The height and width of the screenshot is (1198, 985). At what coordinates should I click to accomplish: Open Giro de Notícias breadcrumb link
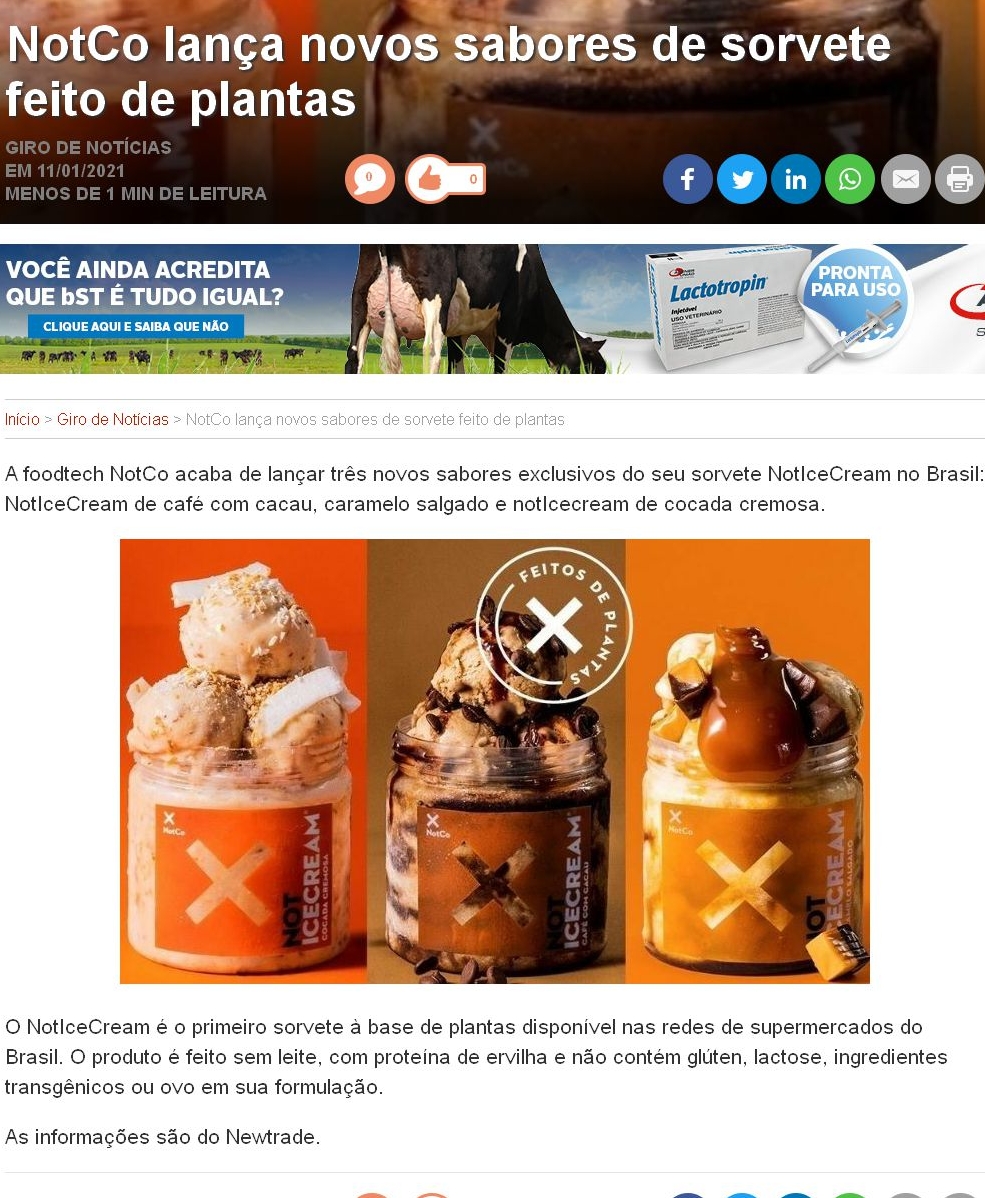(x=112, y=419)
